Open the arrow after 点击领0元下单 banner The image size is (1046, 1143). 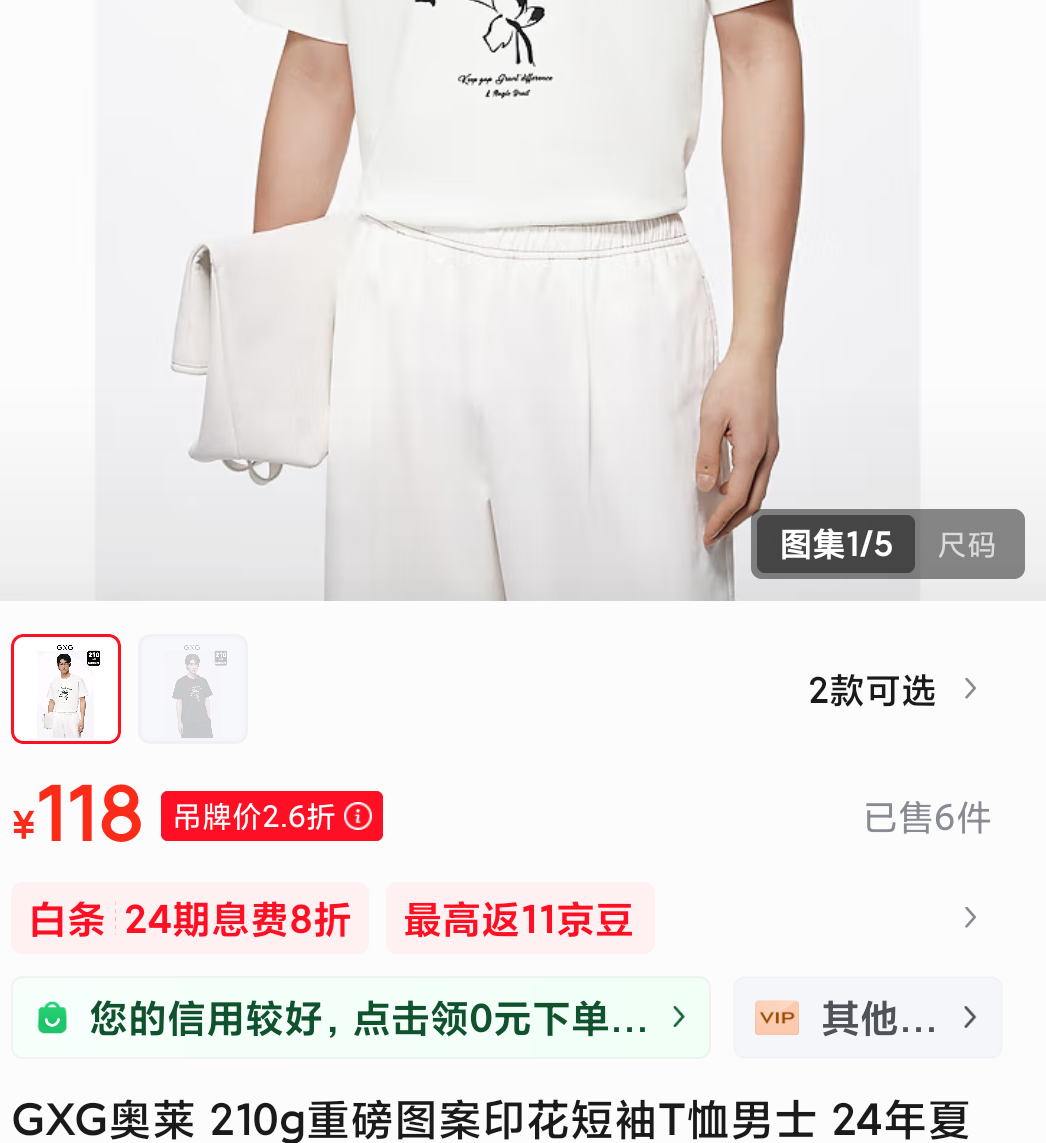[x=679, y=1017]
